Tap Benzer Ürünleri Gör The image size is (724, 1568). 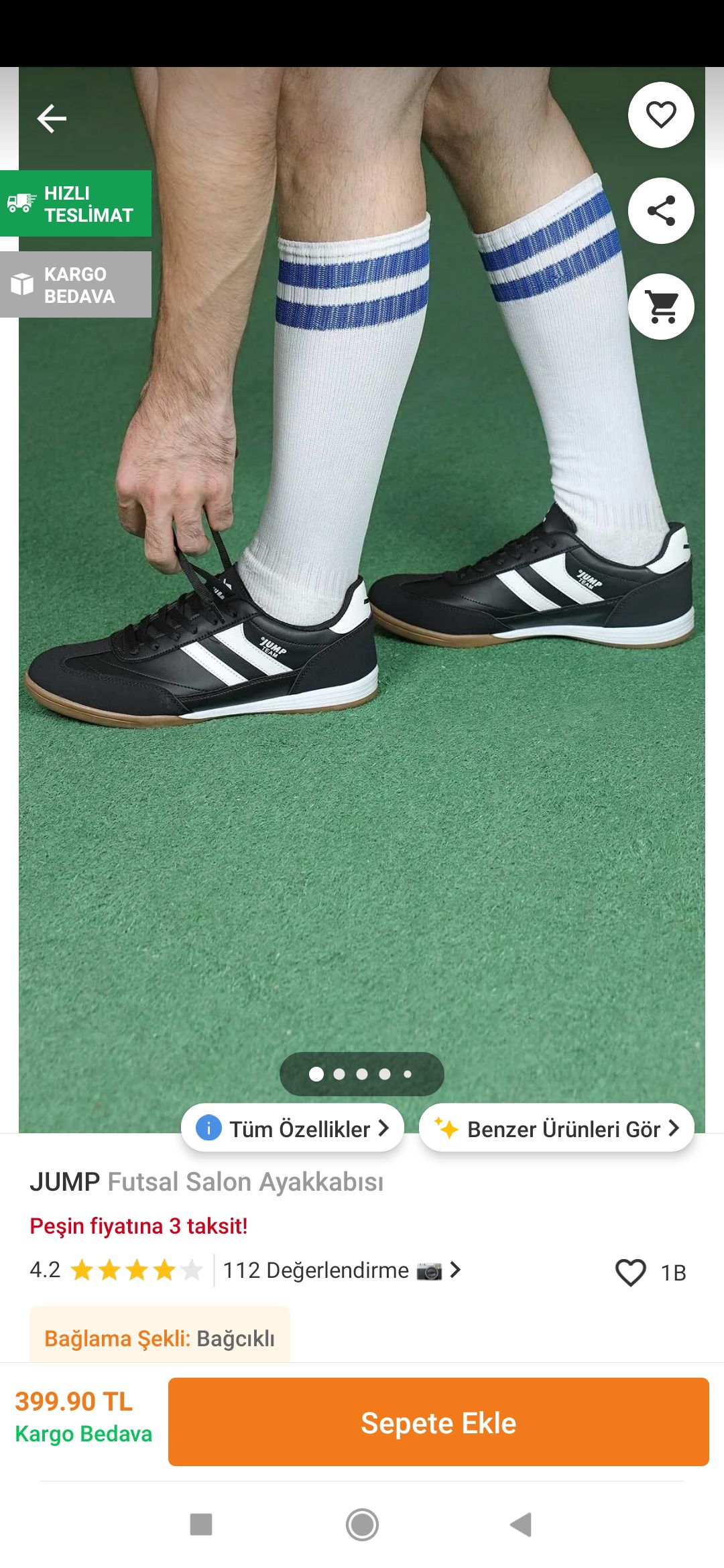(x=556, y=1128)
